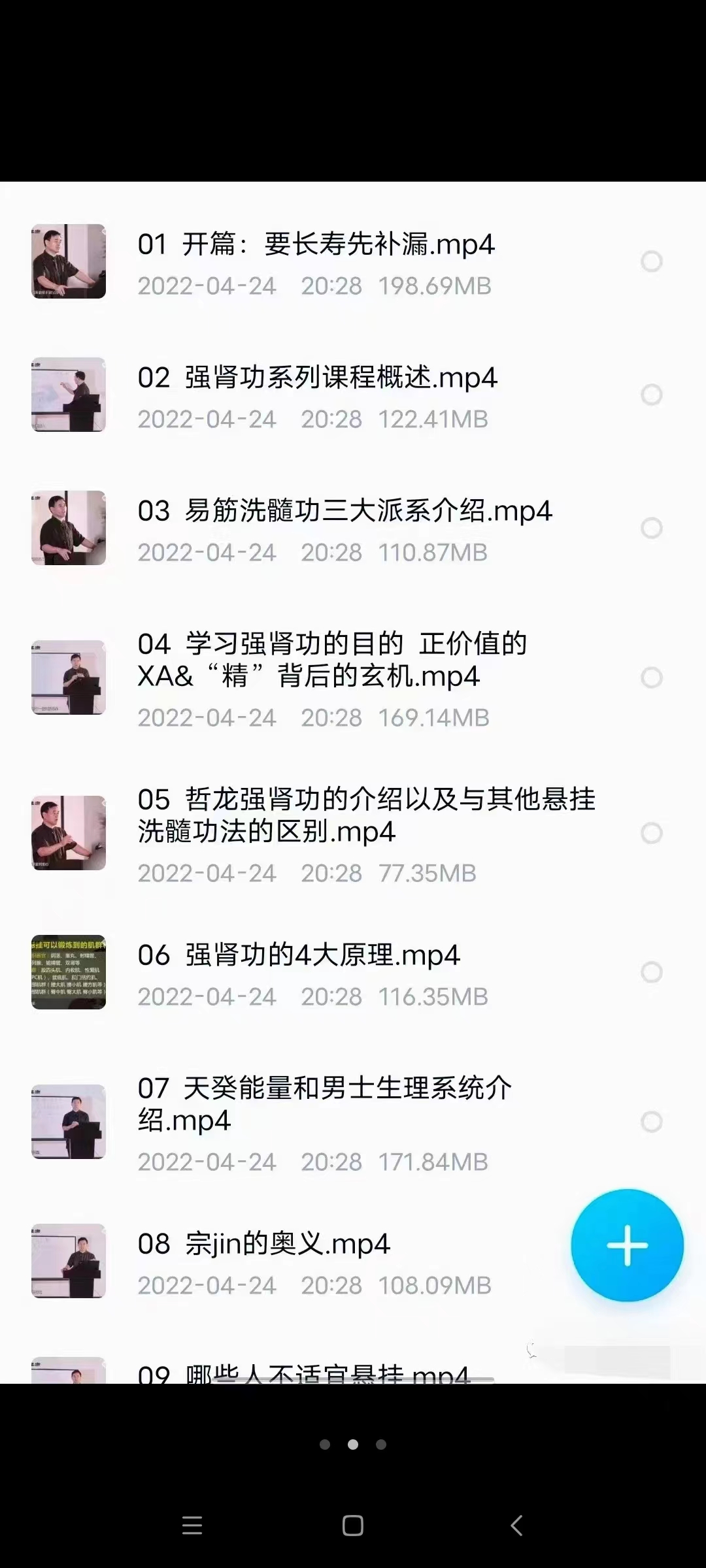The width and height of the screenshot is (706, 1568).
Task: Tap the thumbnail of video 08
Action: (69, 1261)
